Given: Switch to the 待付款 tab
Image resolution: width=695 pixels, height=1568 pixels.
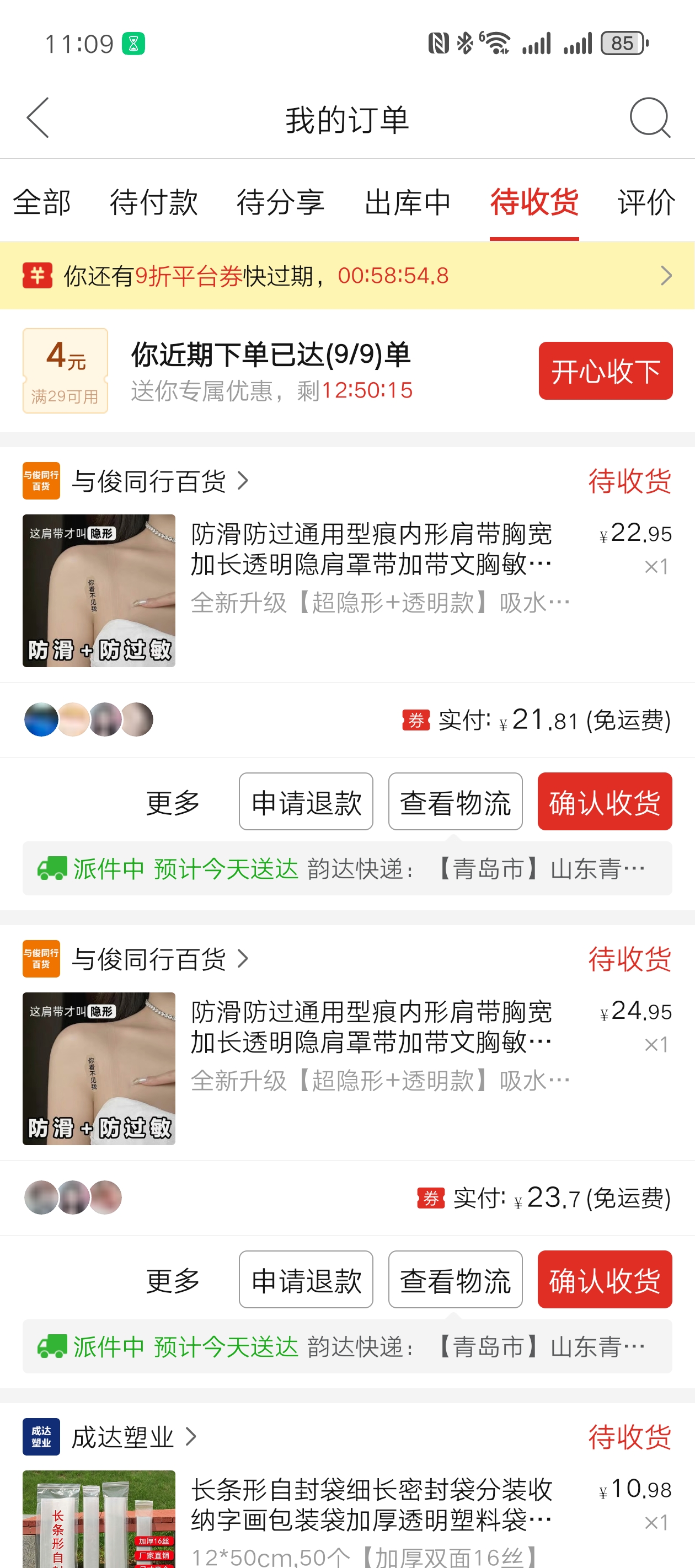Looking at the screenshot, I should click(153, 202).
